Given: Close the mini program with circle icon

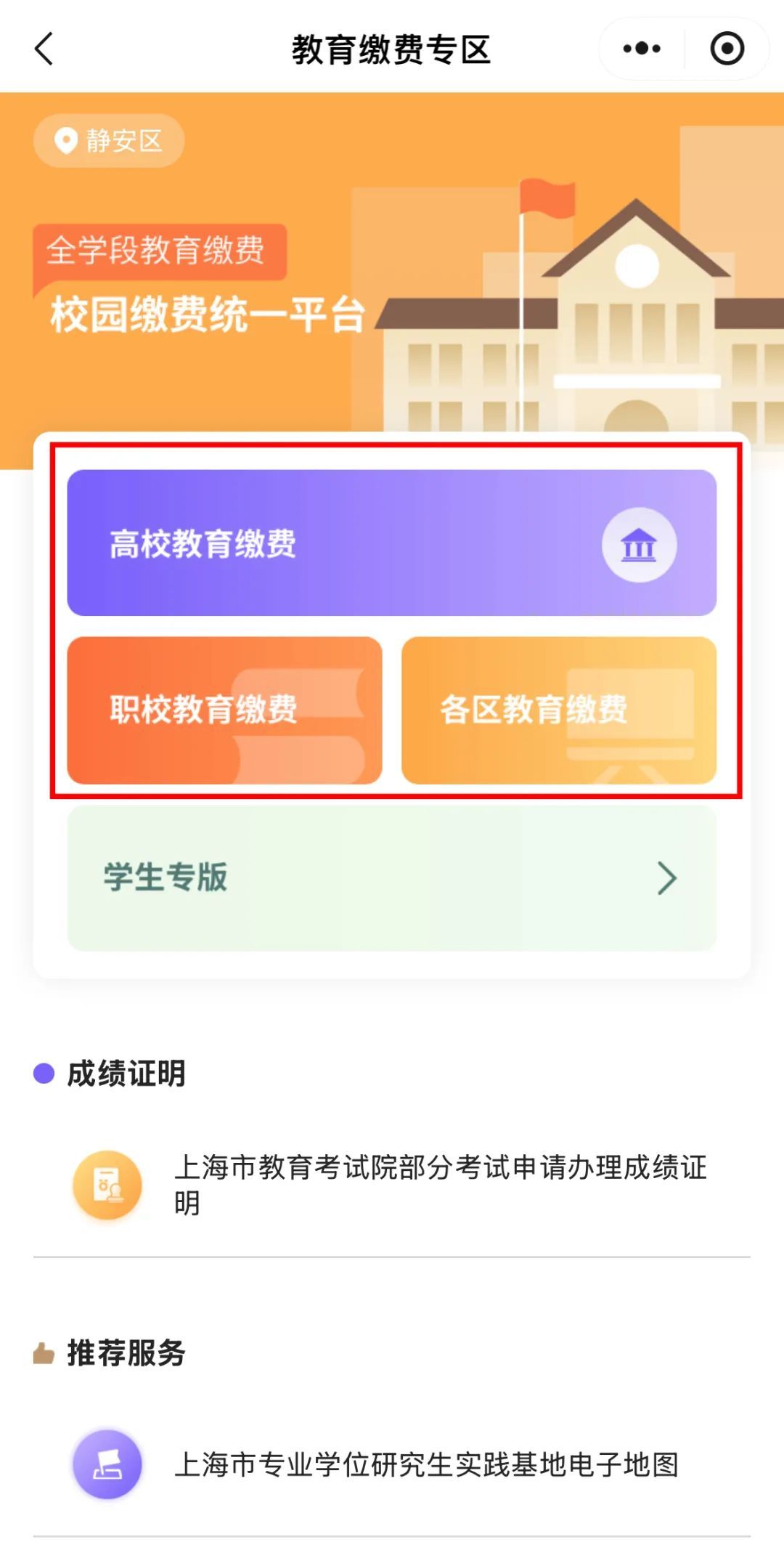Looking at the screenshot, I should pos(727,49).
